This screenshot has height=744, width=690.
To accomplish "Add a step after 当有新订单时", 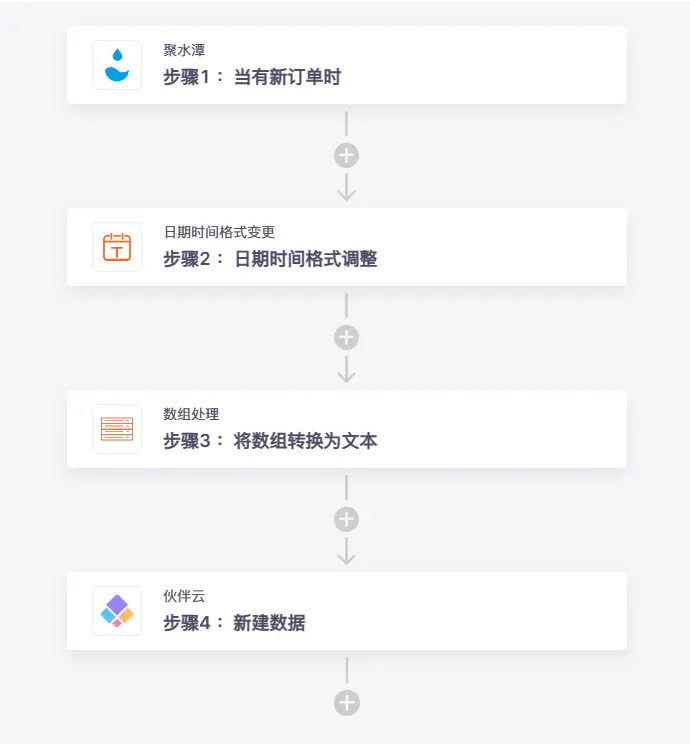I will click(x=346, y=156).
